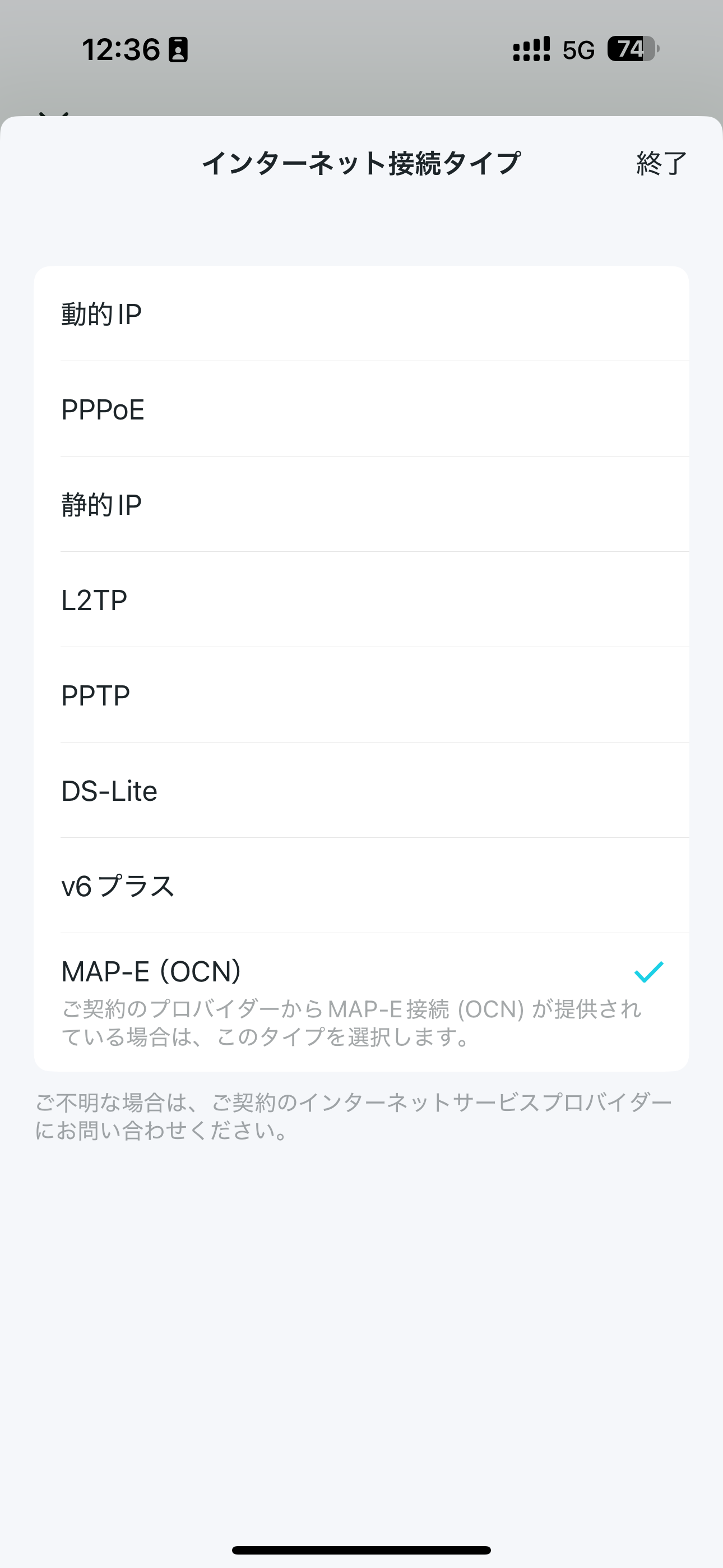Pick the L2TP connection type
The image size is (723, 1568).
pos(361,599)
